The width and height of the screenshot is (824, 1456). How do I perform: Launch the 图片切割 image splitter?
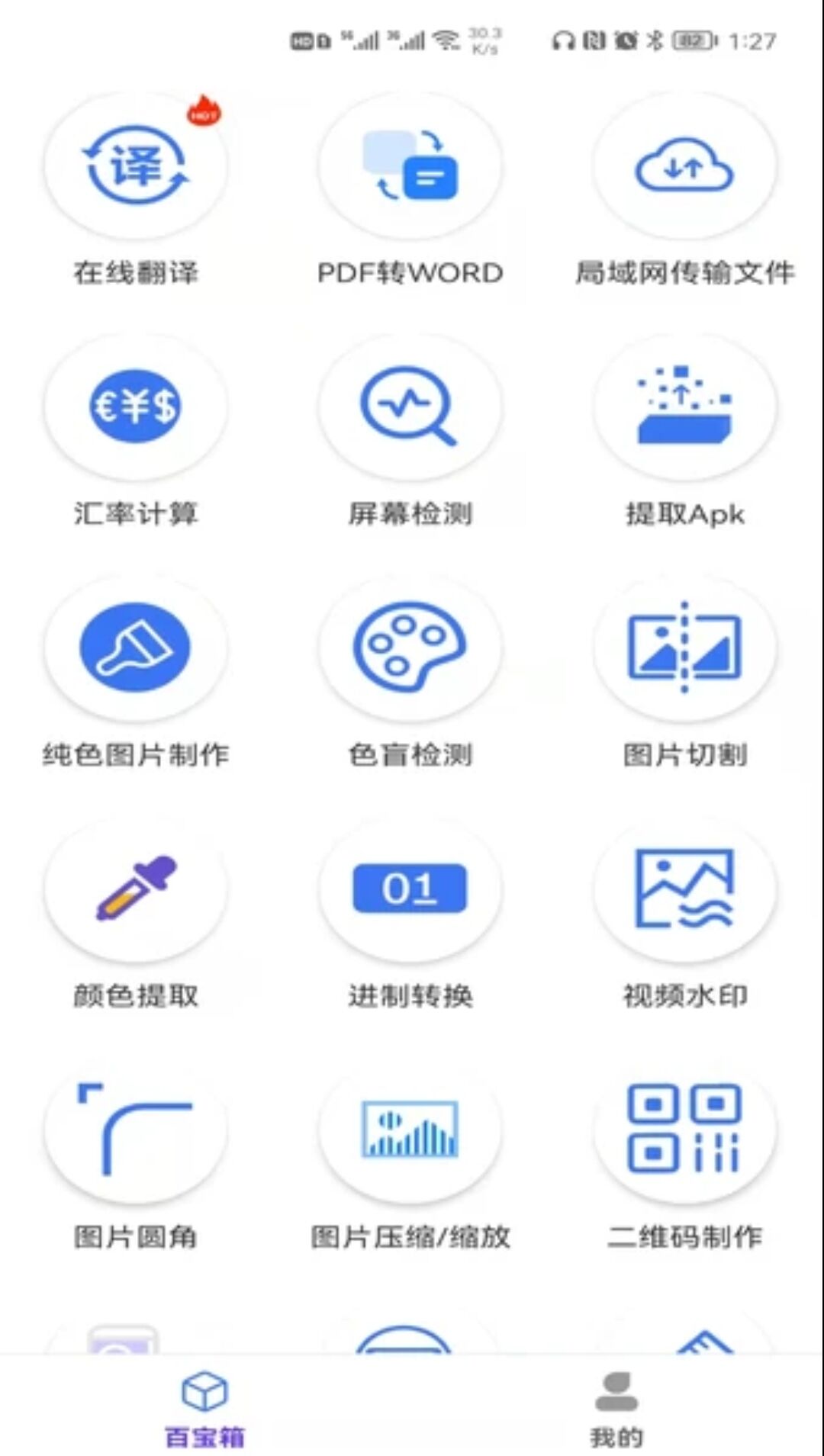coord(685,648)
